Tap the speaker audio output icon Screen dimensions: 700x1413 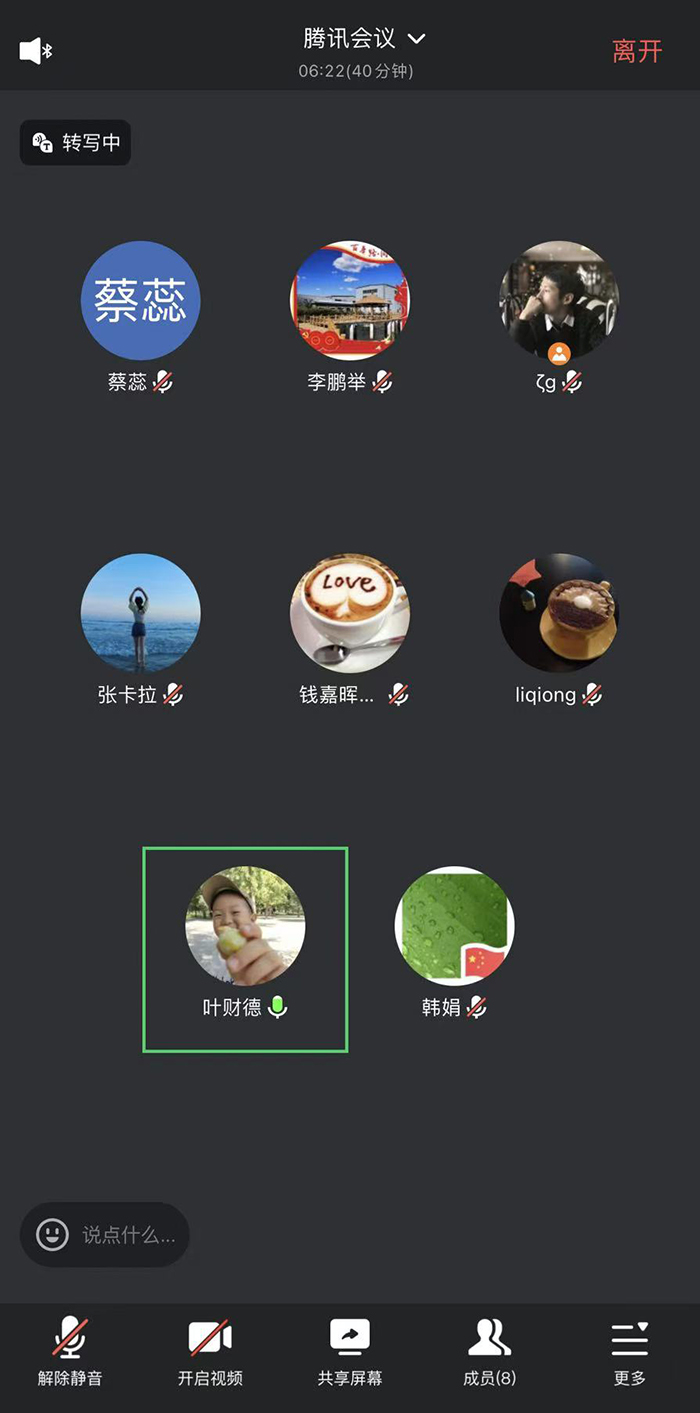tap(36, 51)
